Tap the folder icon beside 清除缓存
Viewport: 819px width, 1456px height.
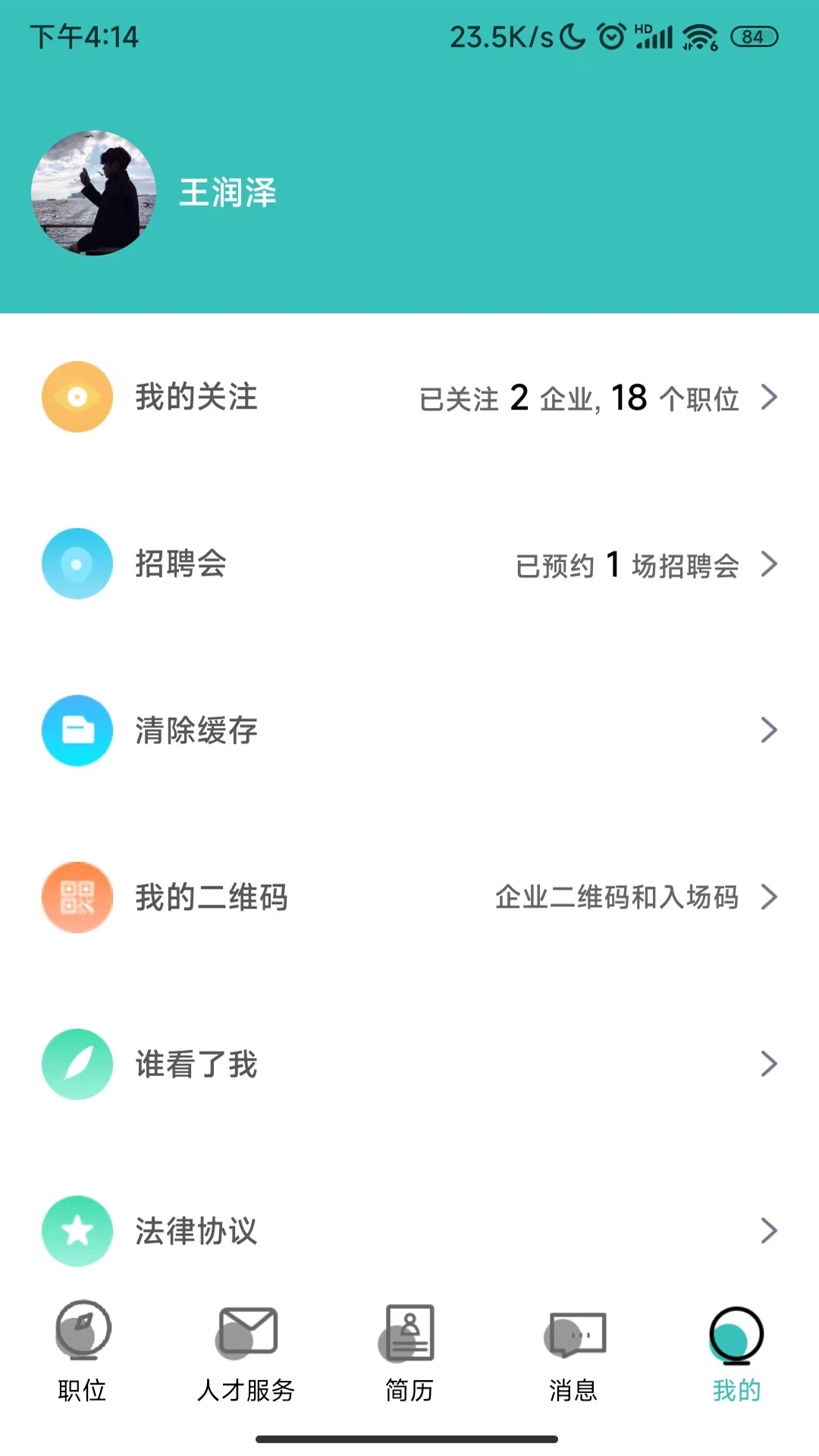click(77, 730)
